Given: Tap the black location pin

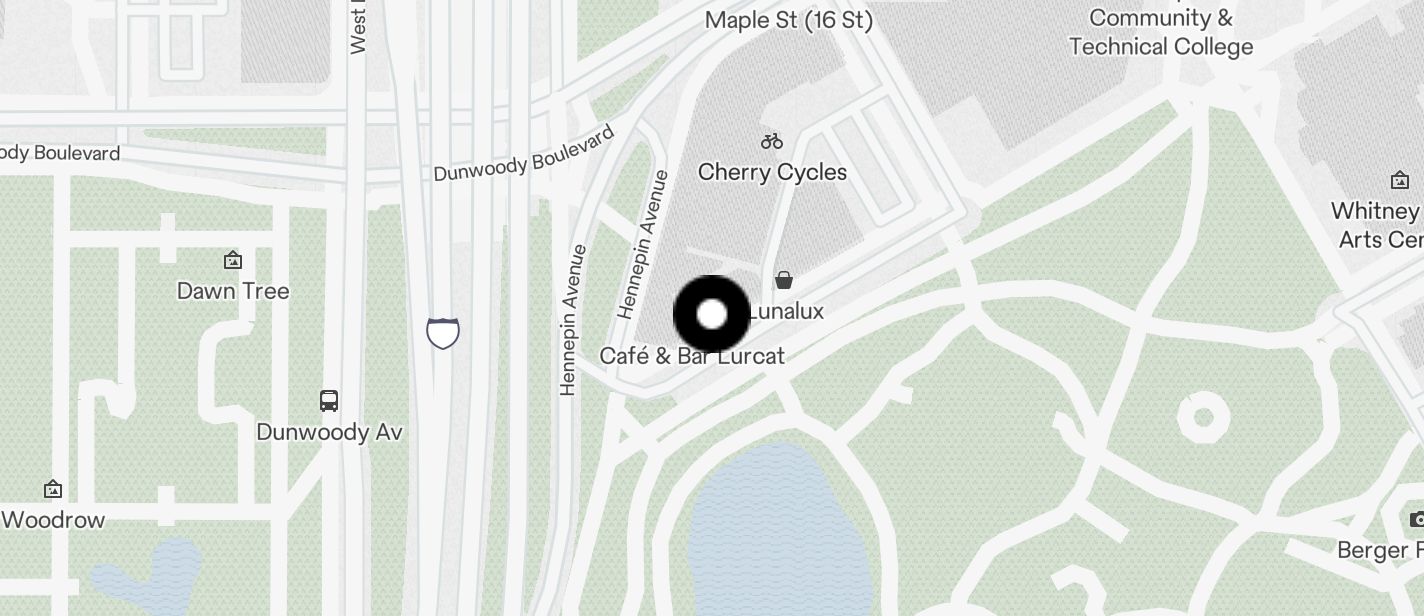Looking at the screenshot, I should [x=712, y=315].
